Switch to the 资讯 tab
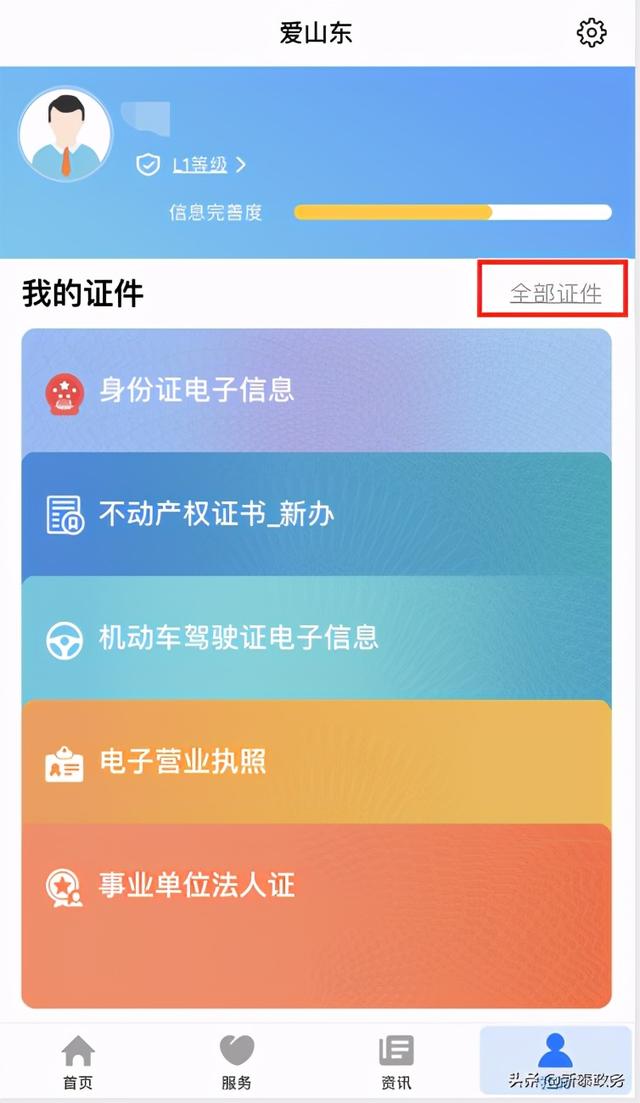 (x=396, y=1062)
